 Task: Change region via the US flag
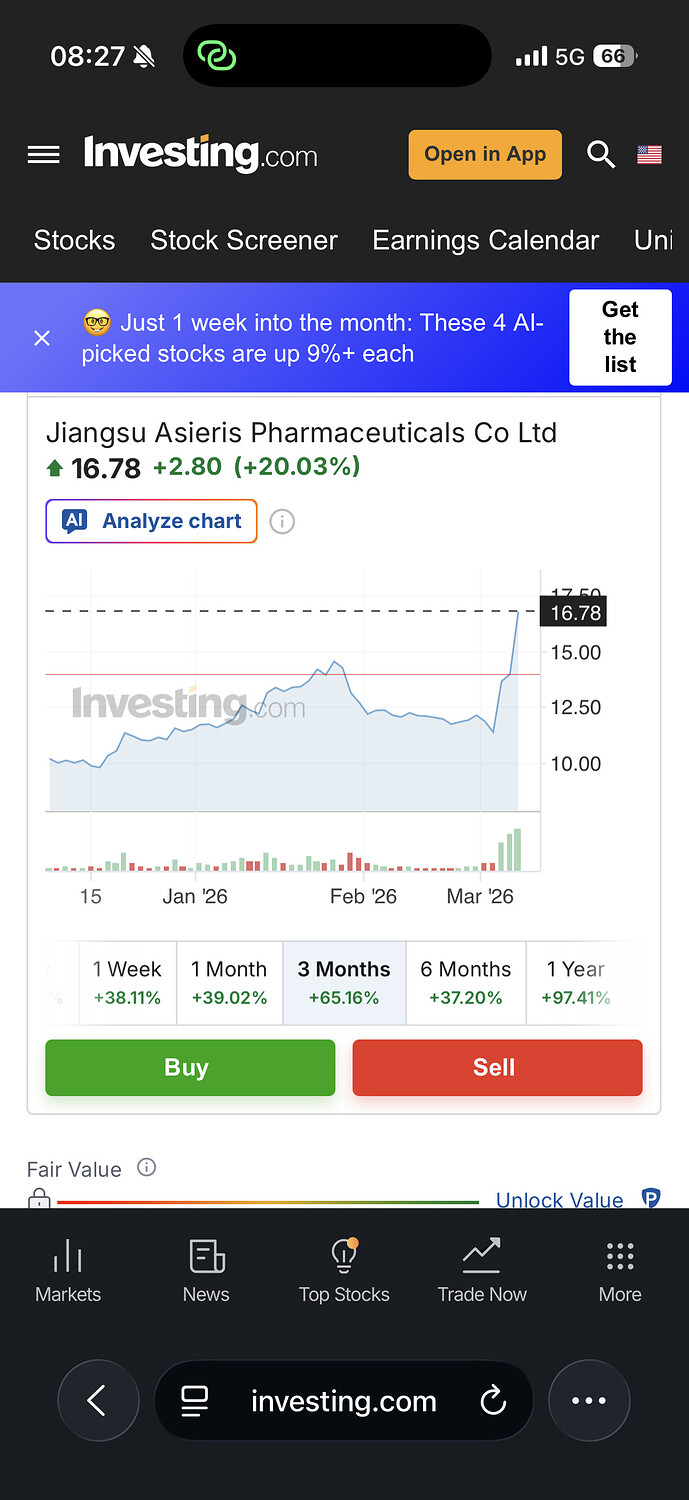coord(649,155)
